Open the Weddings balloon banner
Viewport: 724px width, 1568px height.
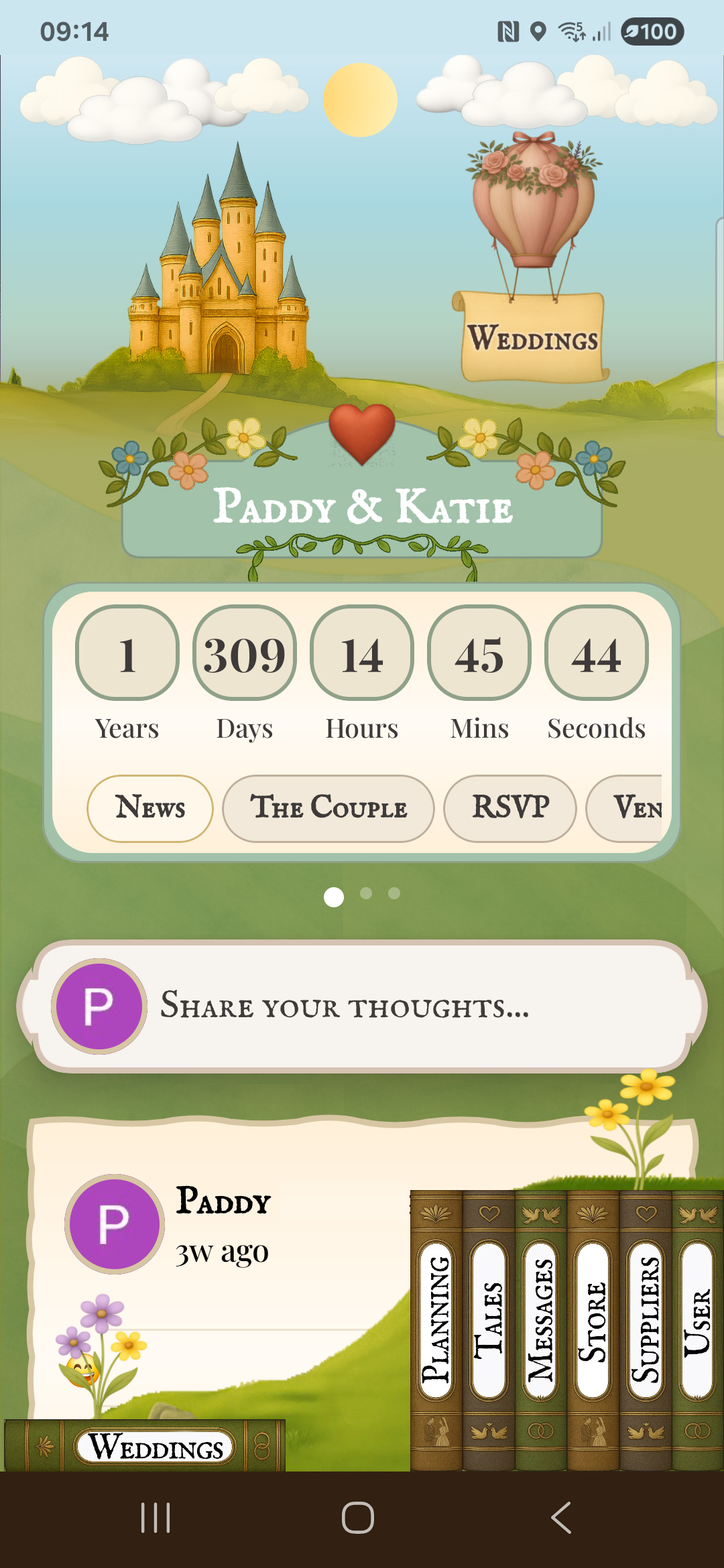[x=533, y=337]
